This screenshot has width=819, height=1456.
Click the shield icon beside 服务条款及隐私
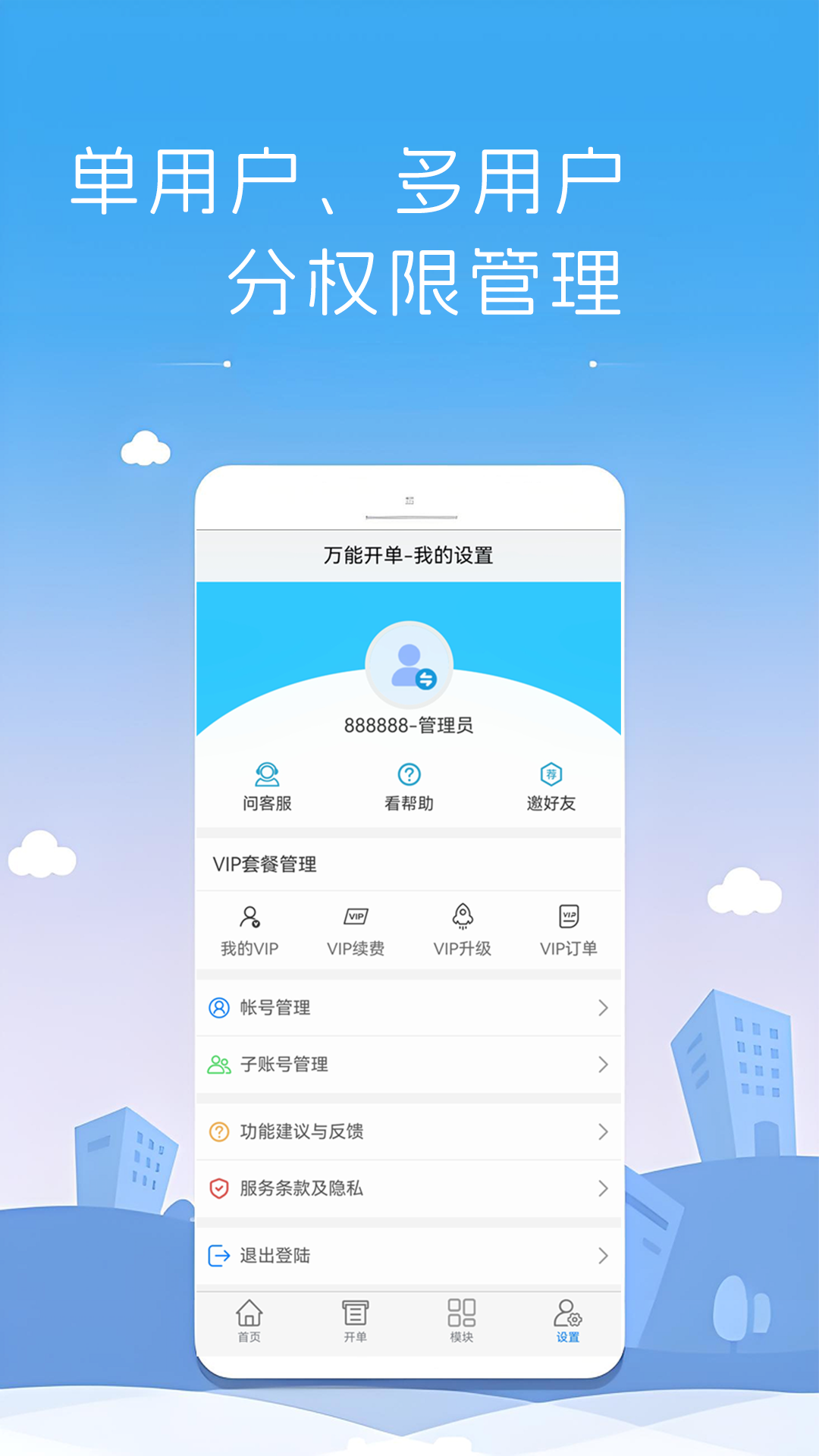pyautogui.click(x=218, y=1188)
